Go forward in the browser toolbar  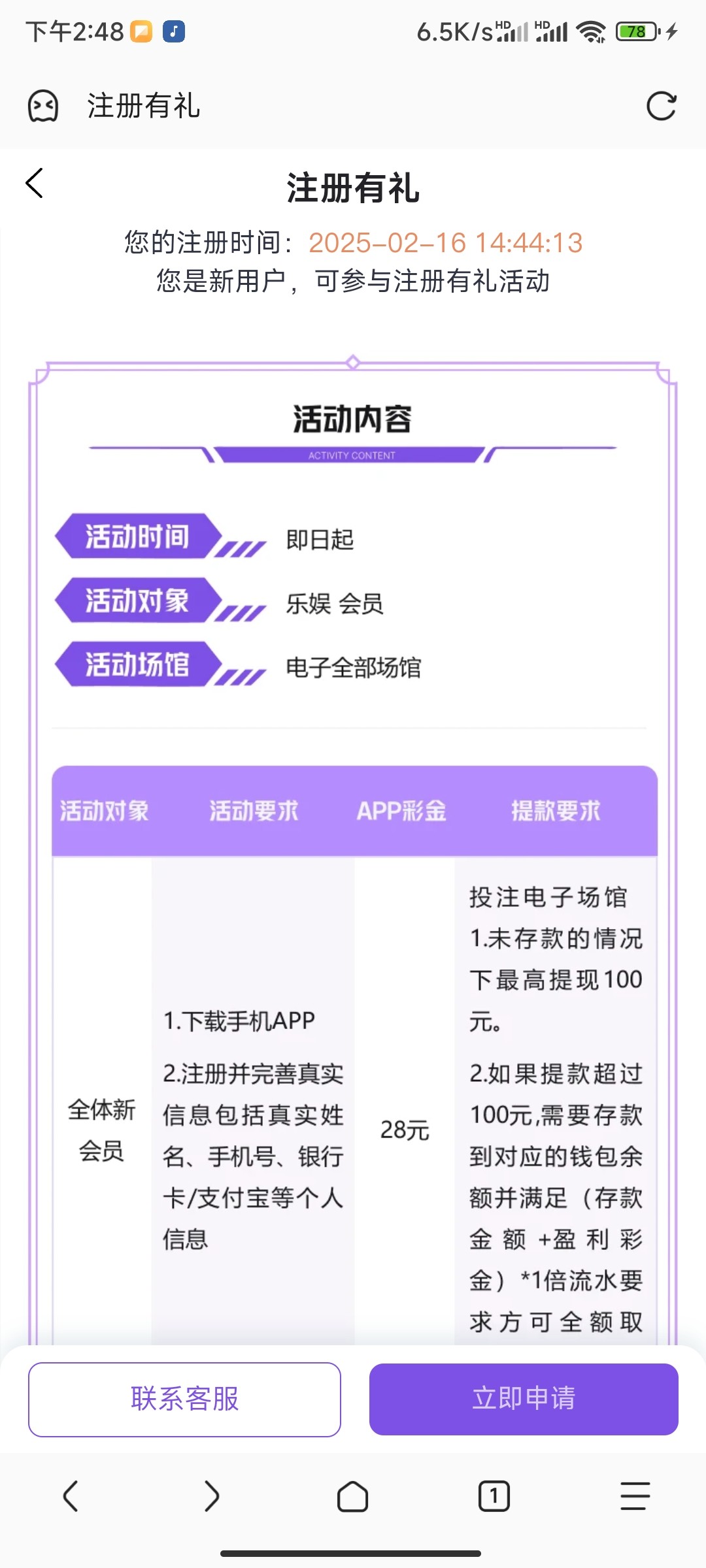click(211, 1495)
